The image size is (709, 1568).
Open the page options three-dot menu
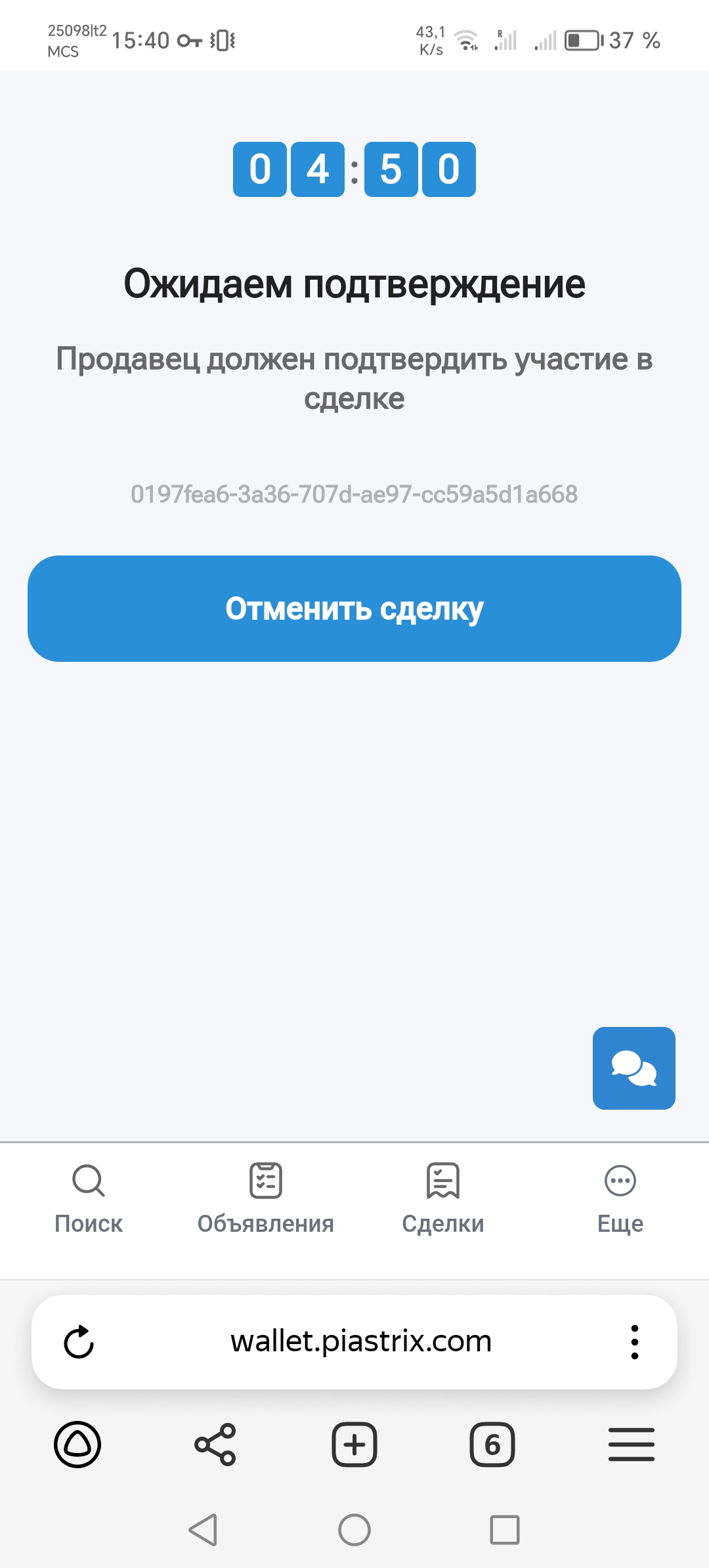pos(634,1341)
